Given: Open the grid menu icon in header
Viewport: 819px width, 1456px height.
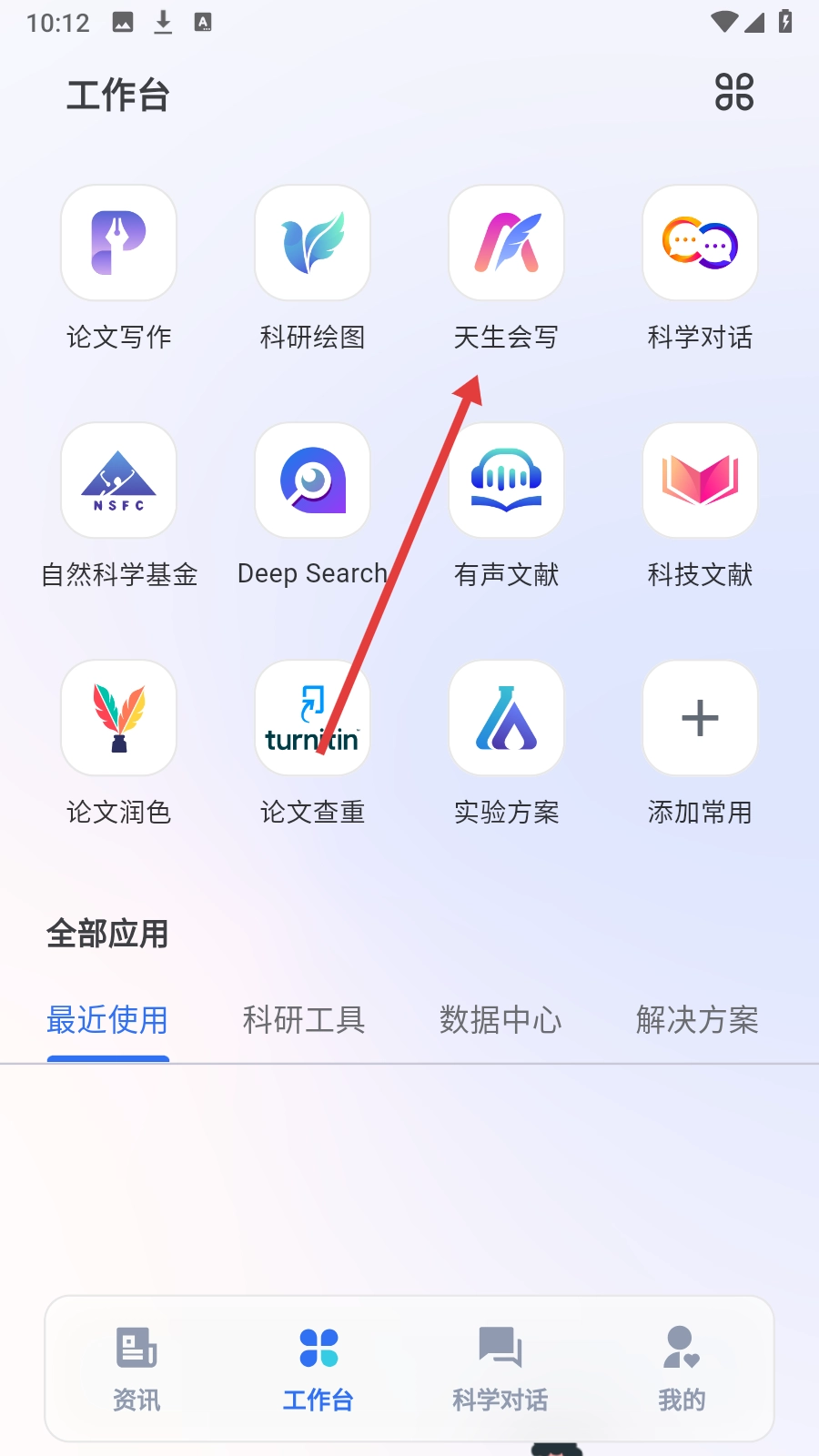Looking at the screenshot, I should pos(733,92).
